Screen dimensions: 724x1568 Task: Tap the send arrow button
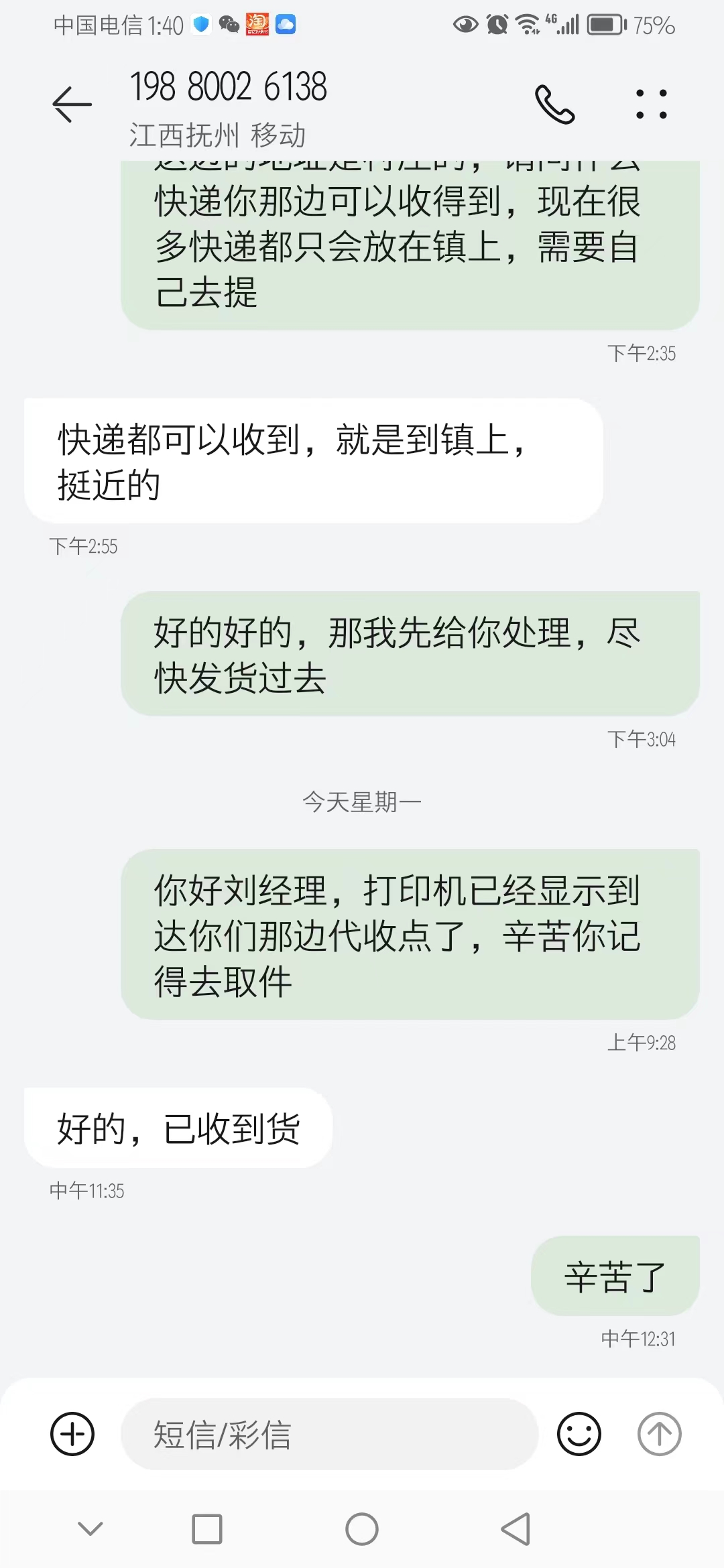tap(660, 1434)
